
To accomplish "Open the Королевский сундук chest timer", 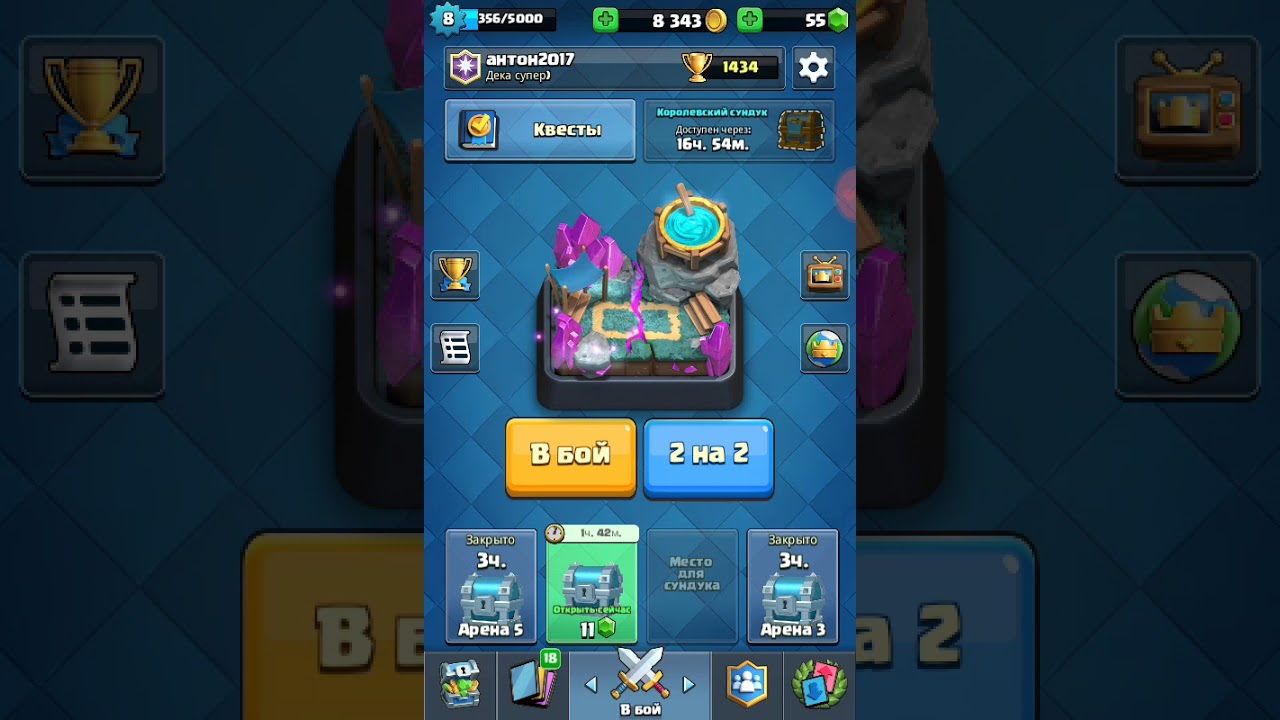I will coord(738,130).
